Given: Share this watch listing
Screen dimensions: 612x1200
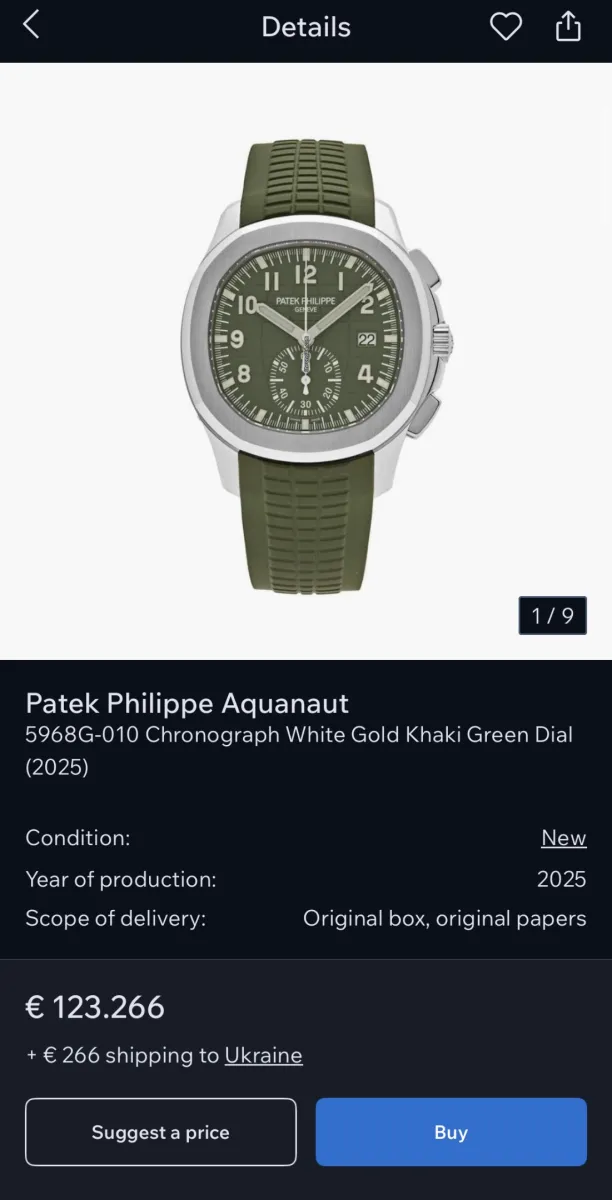Looking at the screenshot, I should (x=568, y=27).
